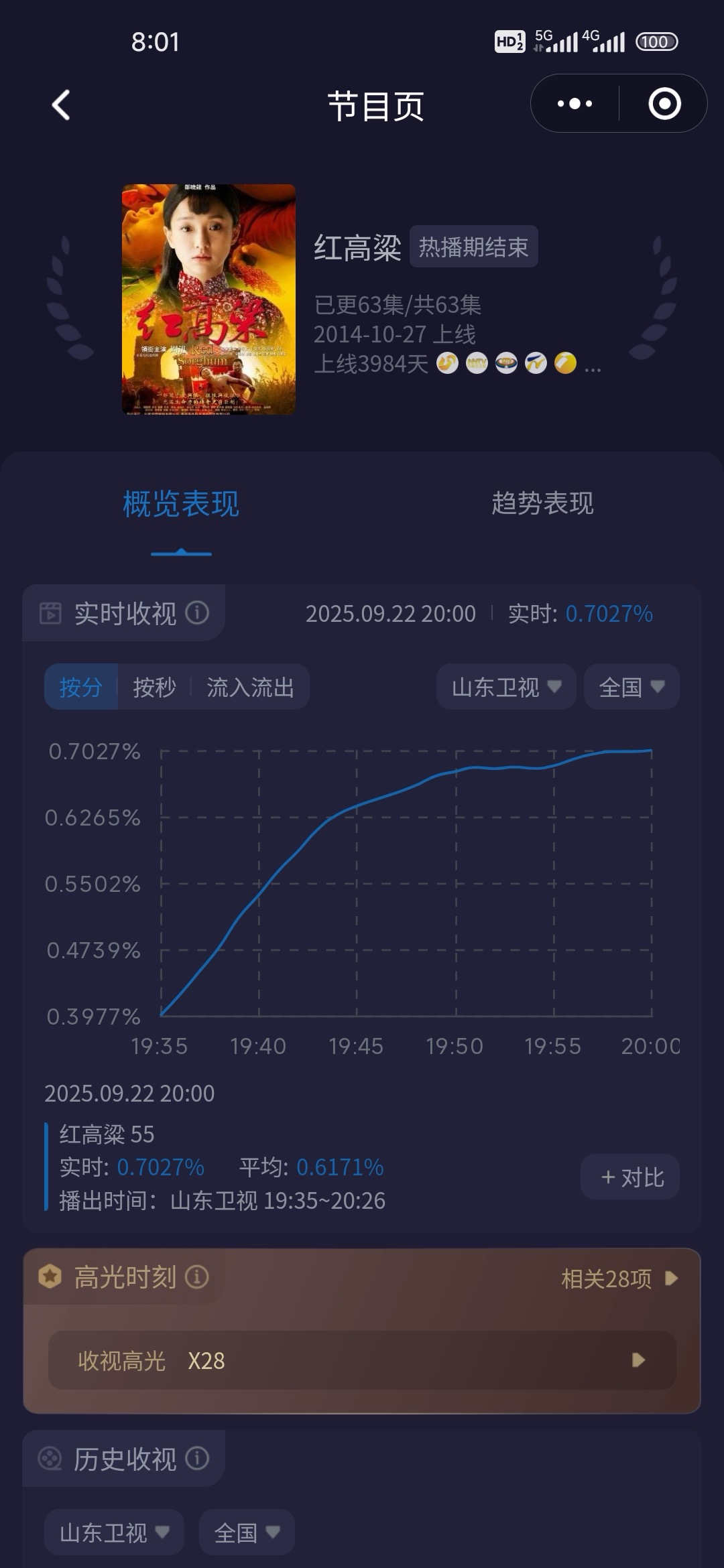Switch chart to 按秒 mode
This screenshot has height=1568, width=724.
(154, 687)
